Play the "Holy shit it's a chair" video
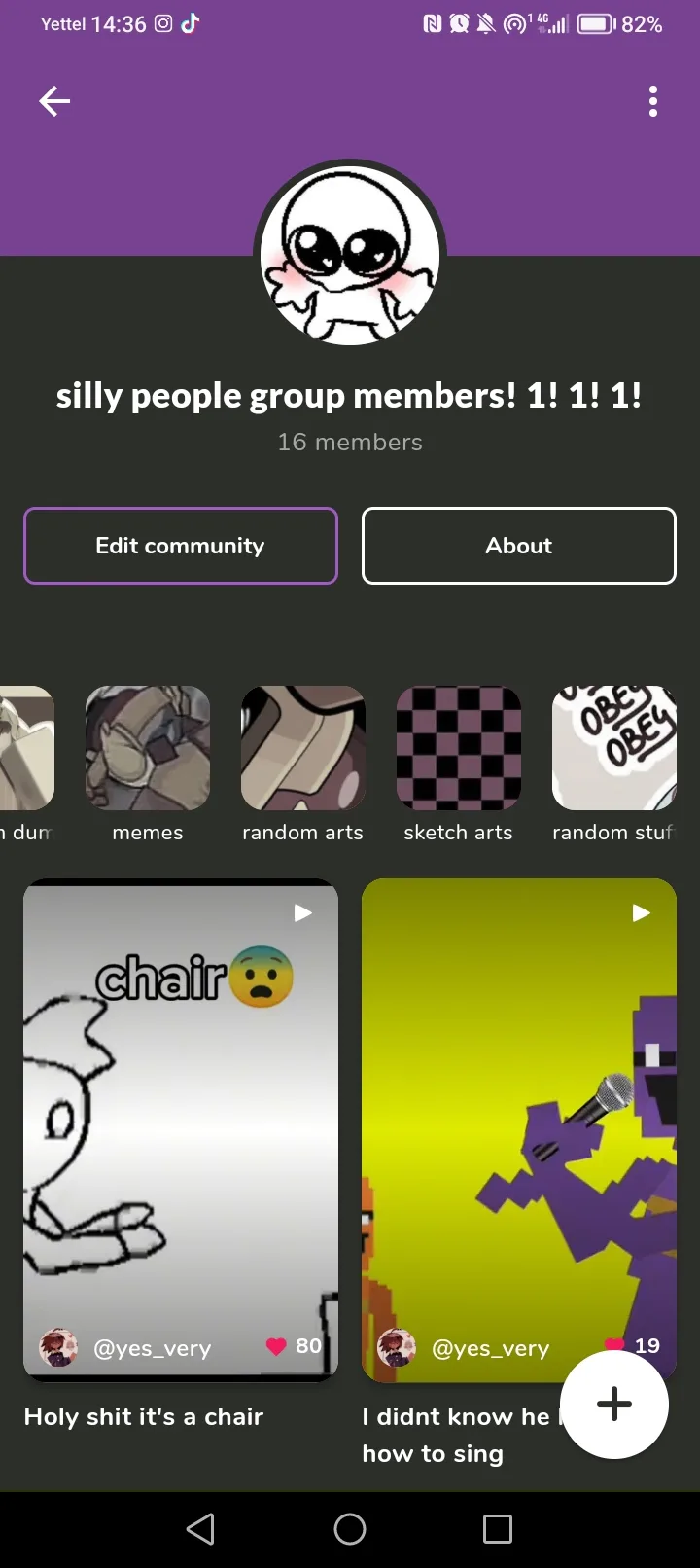Screen dimensions: 700x1568 (x=181, y=1129)
